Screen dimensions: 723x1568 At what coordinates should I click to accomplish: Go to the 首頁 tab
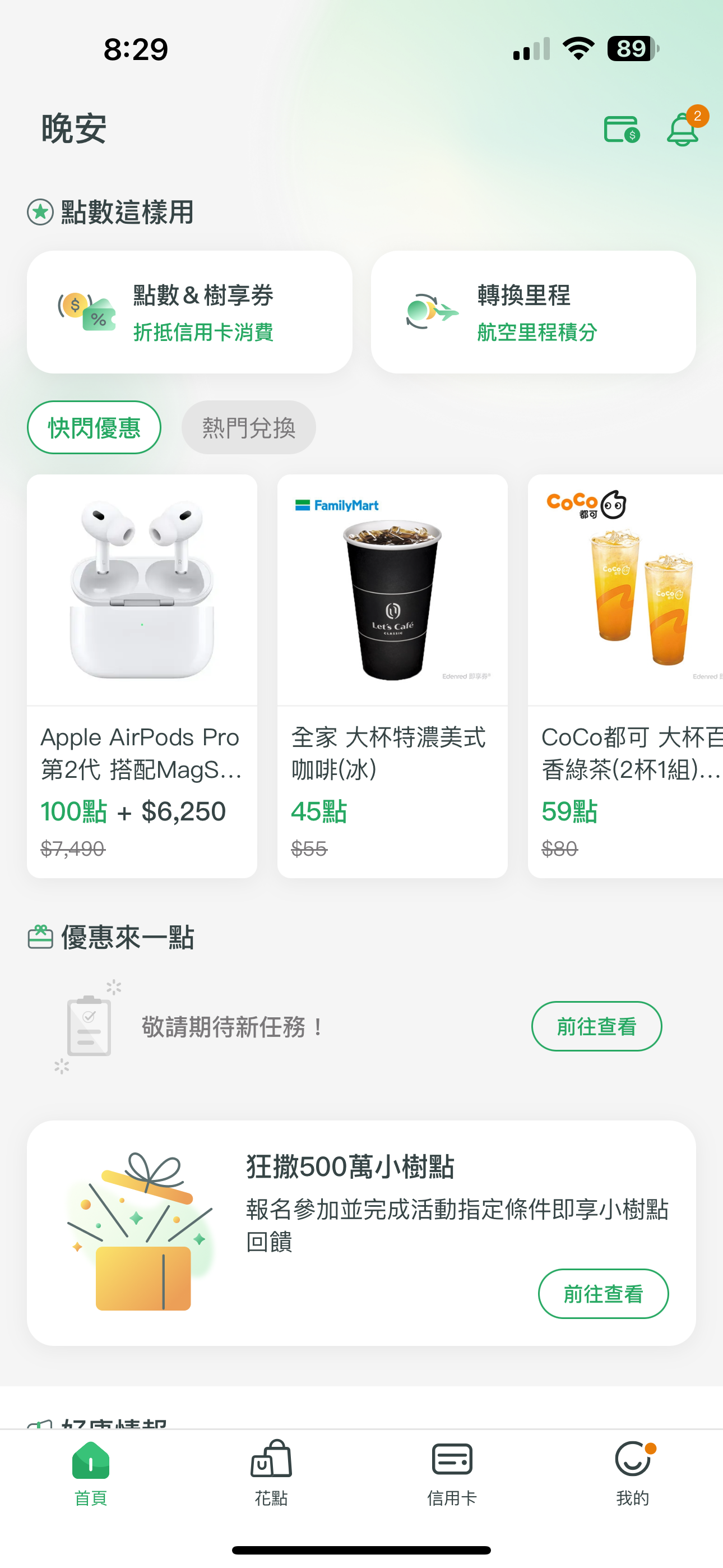[91, 1473]
